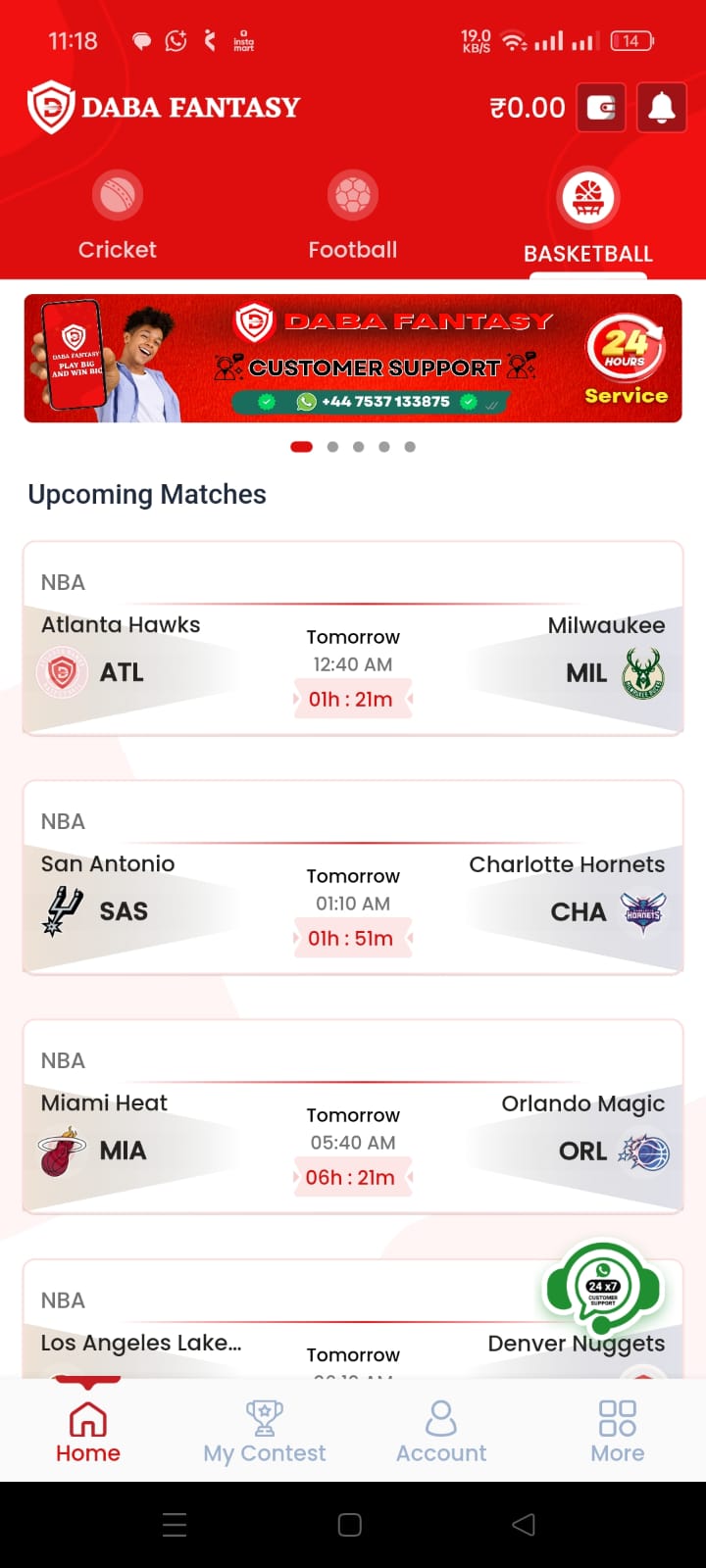Screen dimensions: 706x1568
Task: Select the second carousel dot
Action: [x=331, y=446]
